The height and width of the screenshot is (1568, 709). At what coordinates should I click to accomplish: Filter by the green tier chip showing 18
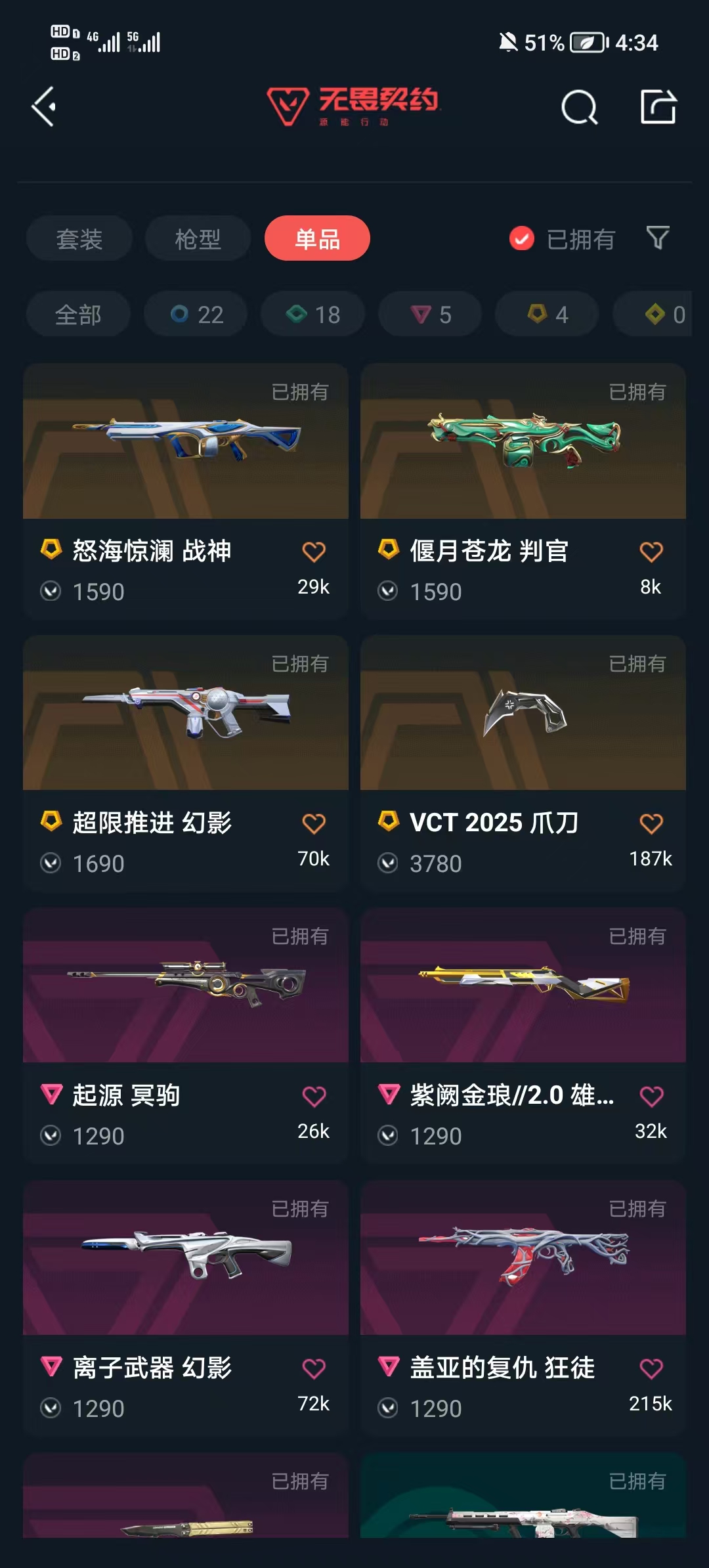pyautogui.click(x=313, y=315)
